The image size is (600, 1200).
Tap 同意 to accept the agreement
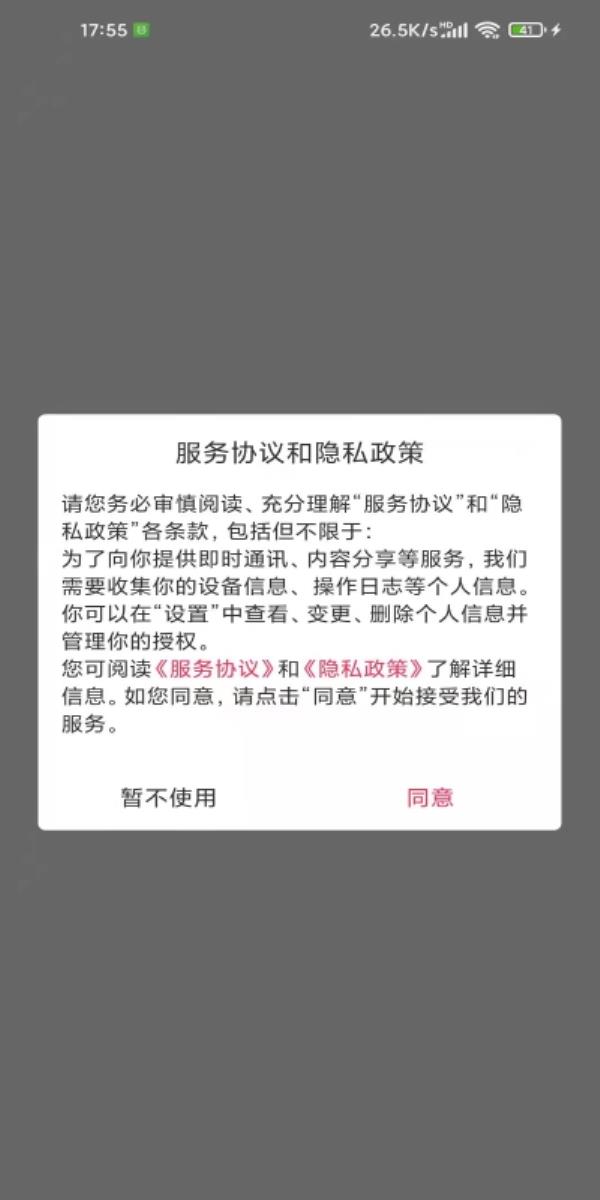pos(430,797)
